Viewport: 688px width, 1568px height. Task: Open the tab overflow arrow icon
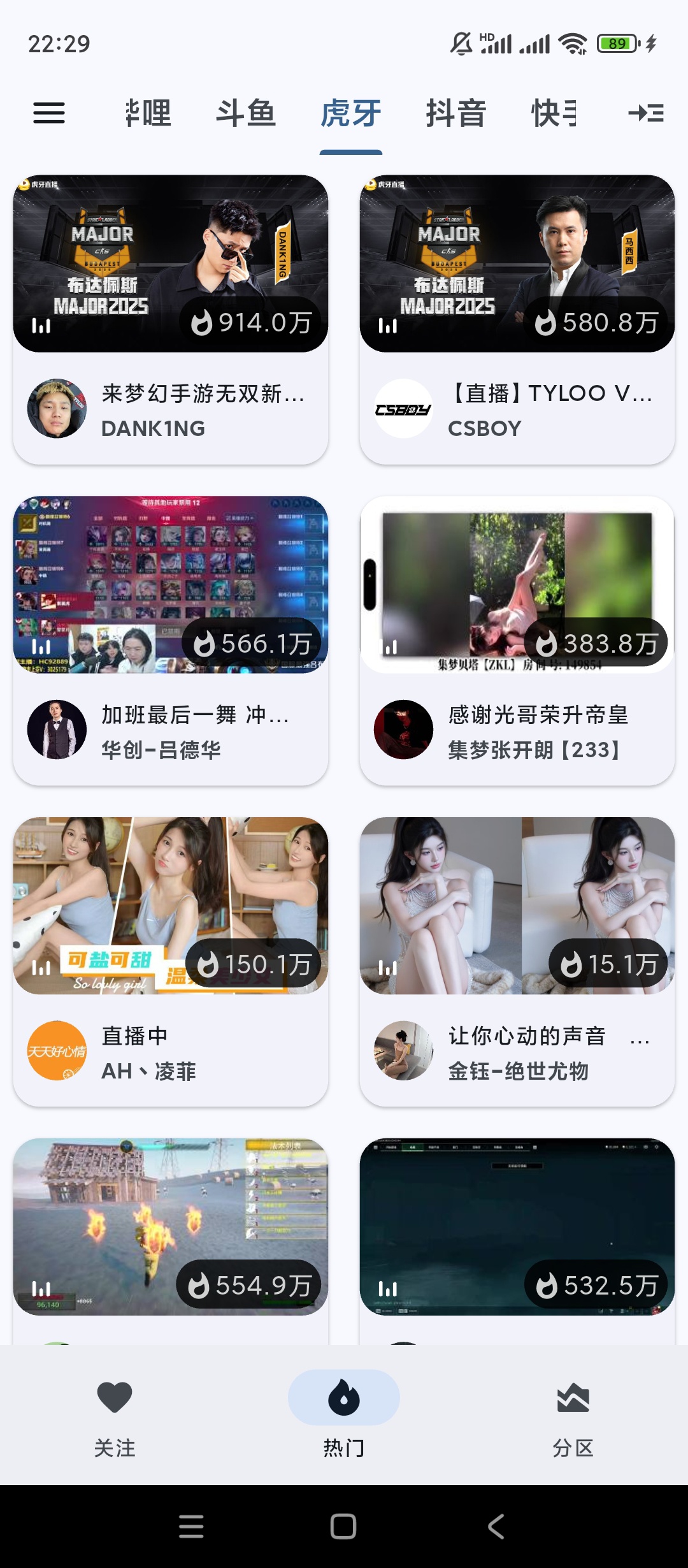646,113
